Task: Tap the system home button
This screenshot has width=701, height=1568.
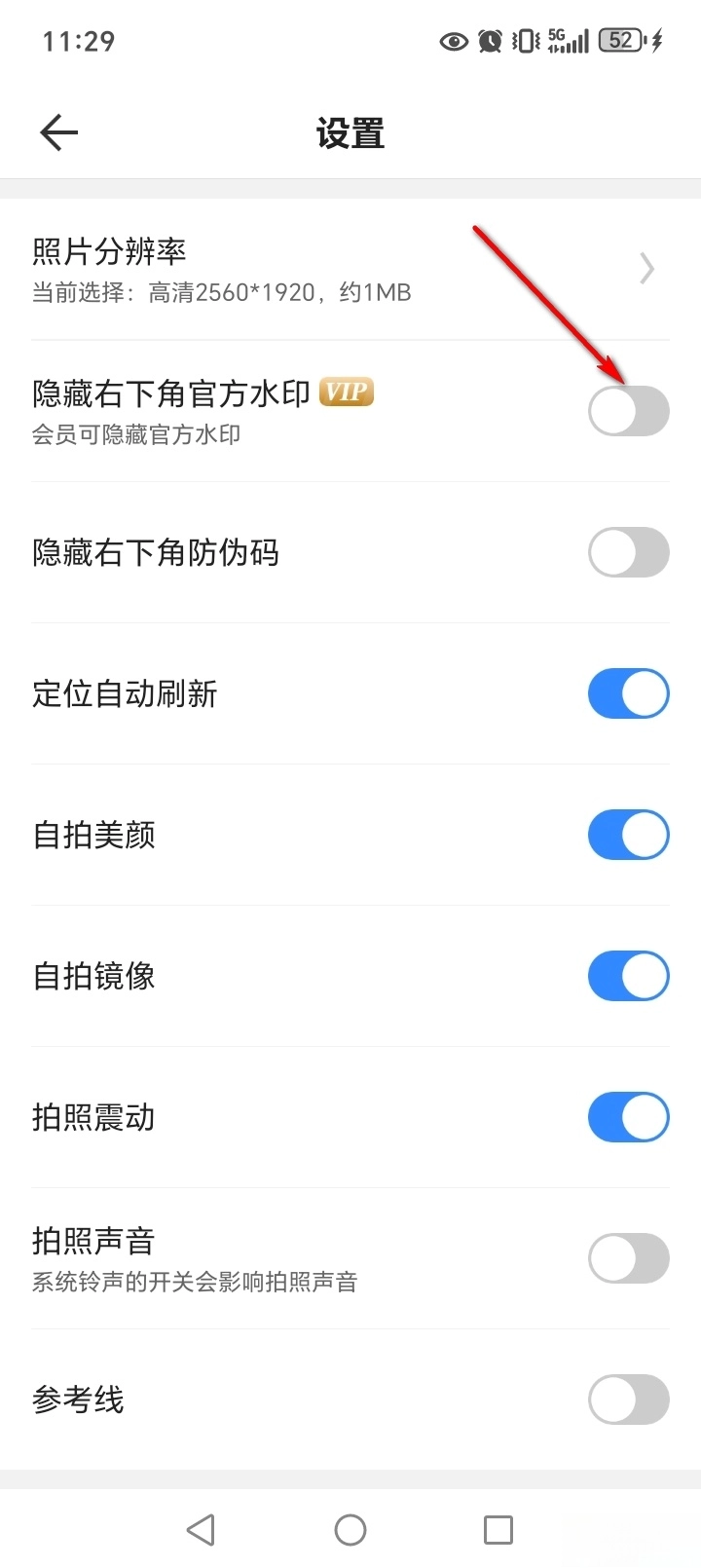Action: 350,1530
